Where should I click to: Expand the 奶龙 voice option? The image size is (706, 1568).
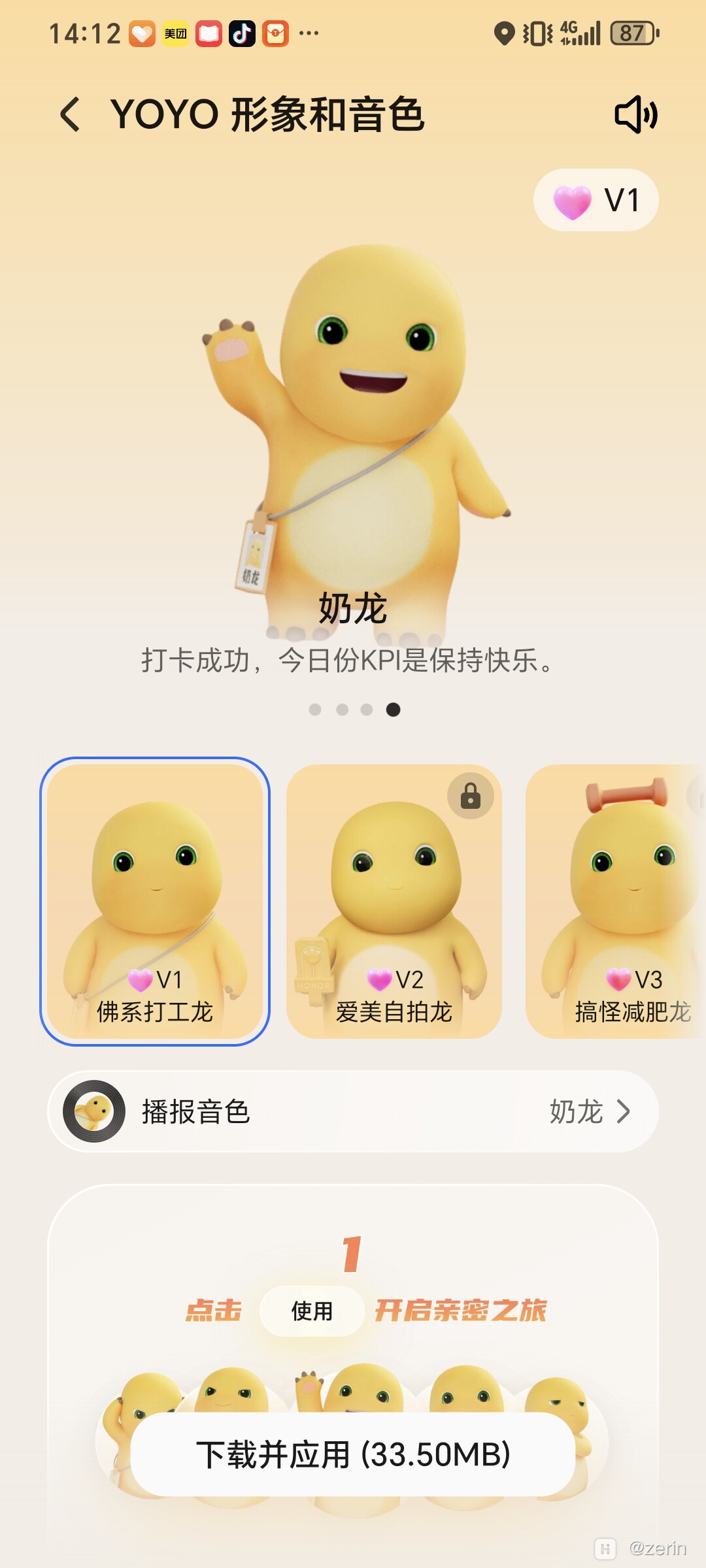(577, 1111)
